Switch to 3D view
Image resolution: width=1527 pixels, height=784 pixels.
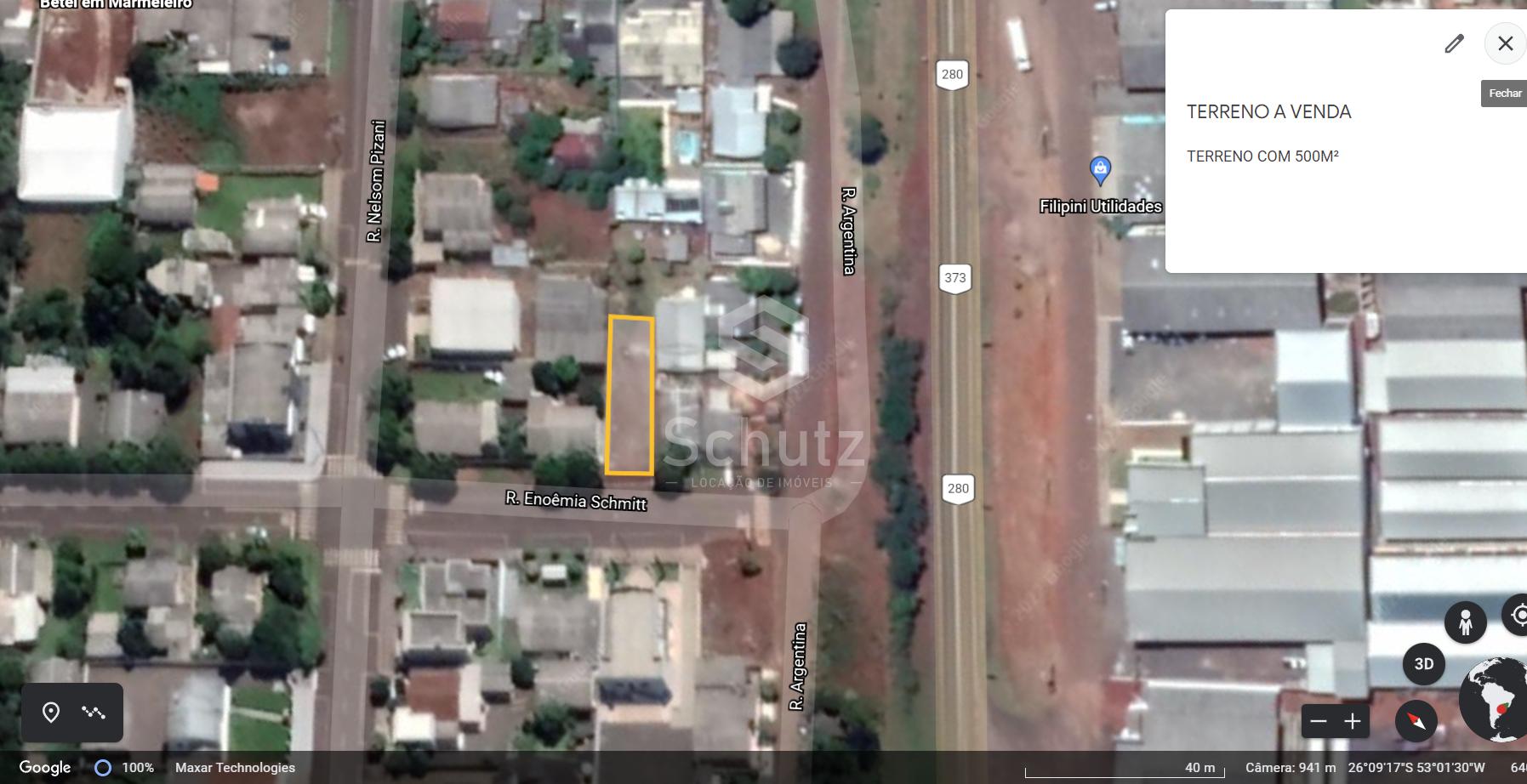[x=1423, y=664]
